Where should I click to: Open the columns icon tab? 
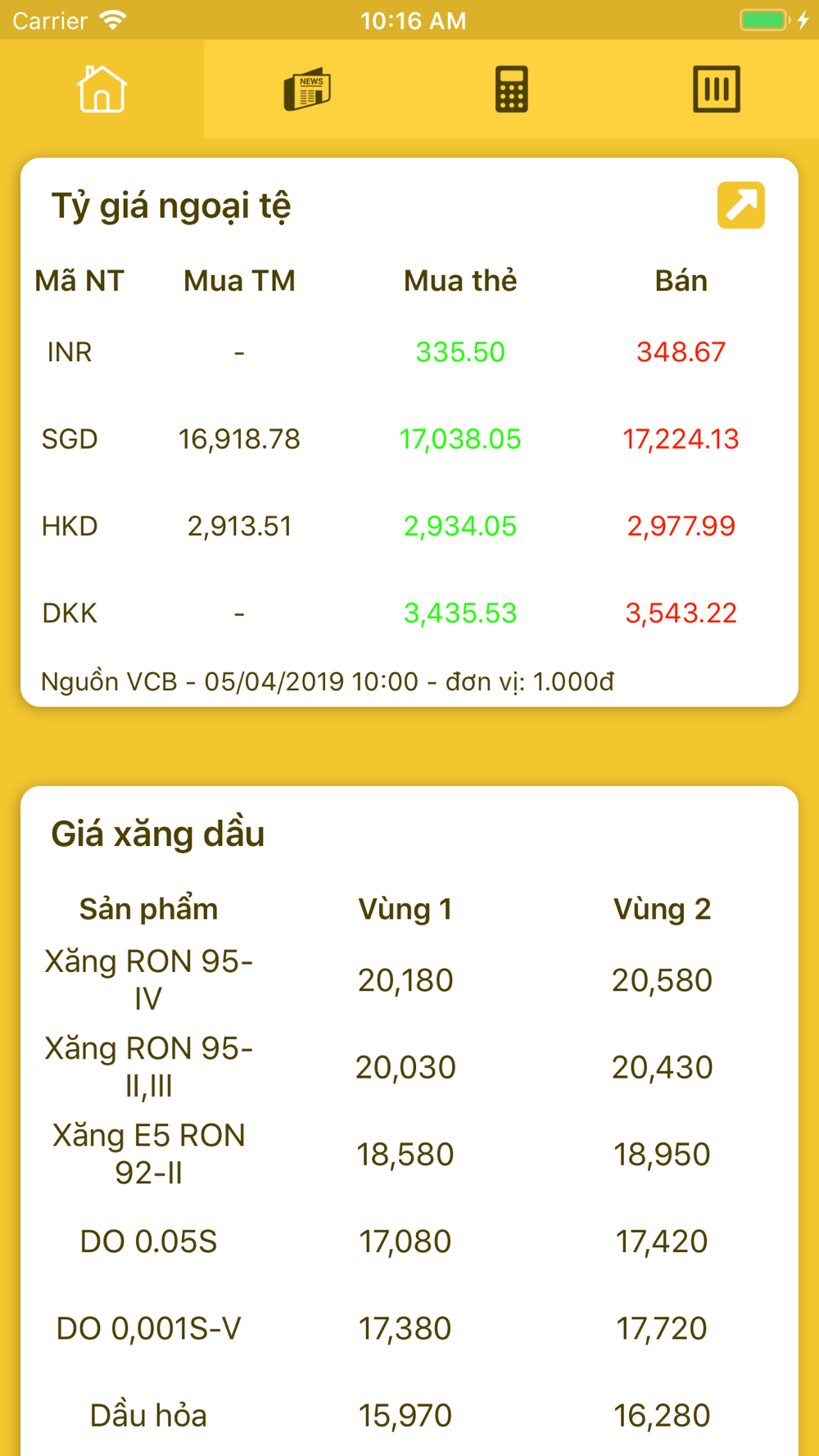(717, 88)
